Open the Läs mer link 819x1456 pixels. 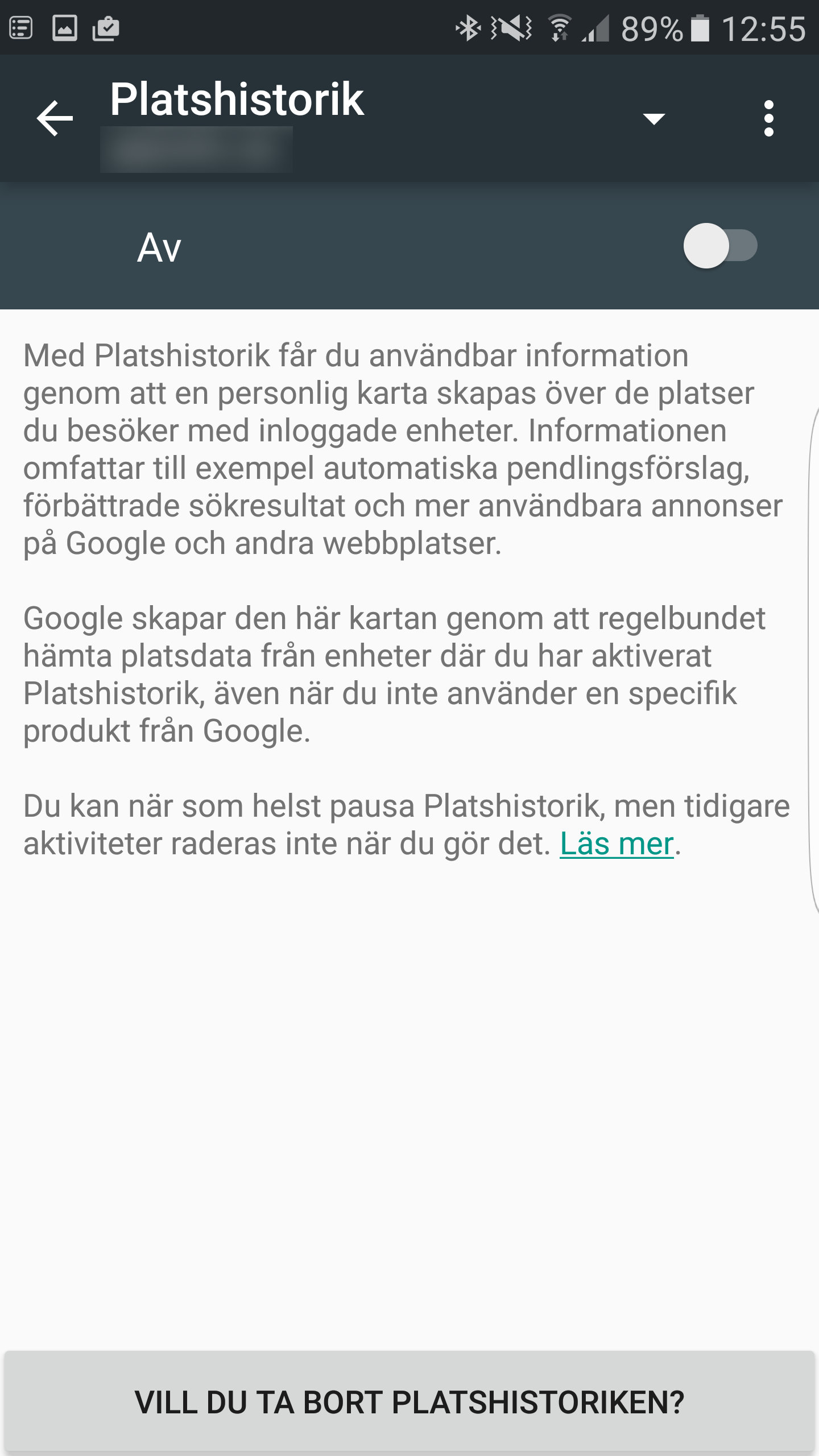pyautogui.click(x=617, y=844)
